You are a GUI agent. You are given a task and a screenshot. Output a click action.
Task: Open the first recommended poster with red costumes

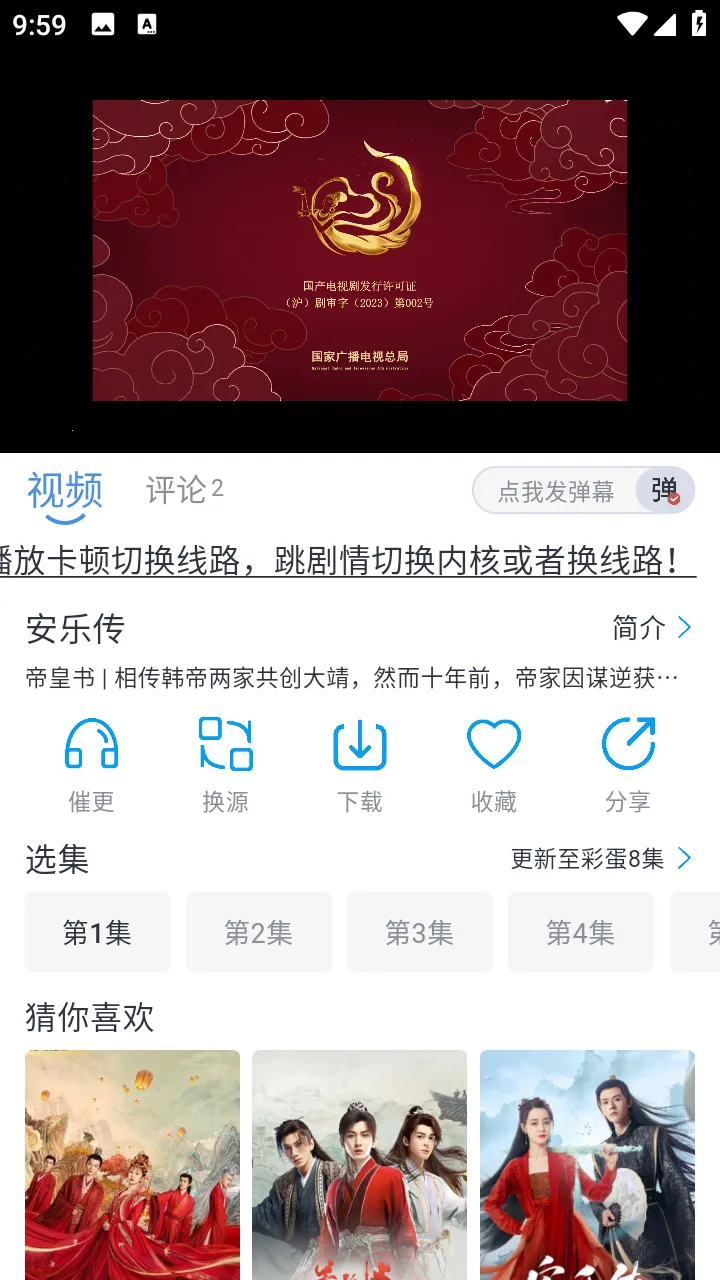[x=132, y=1165]
